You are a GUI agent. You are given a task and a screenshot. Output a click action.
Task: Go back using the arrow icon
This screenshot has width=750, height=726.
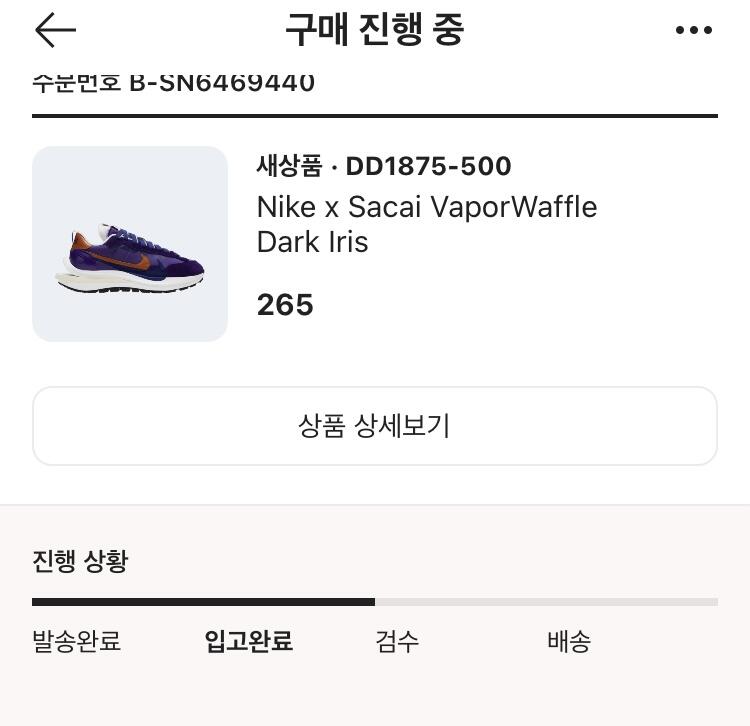tap(55, 30)
